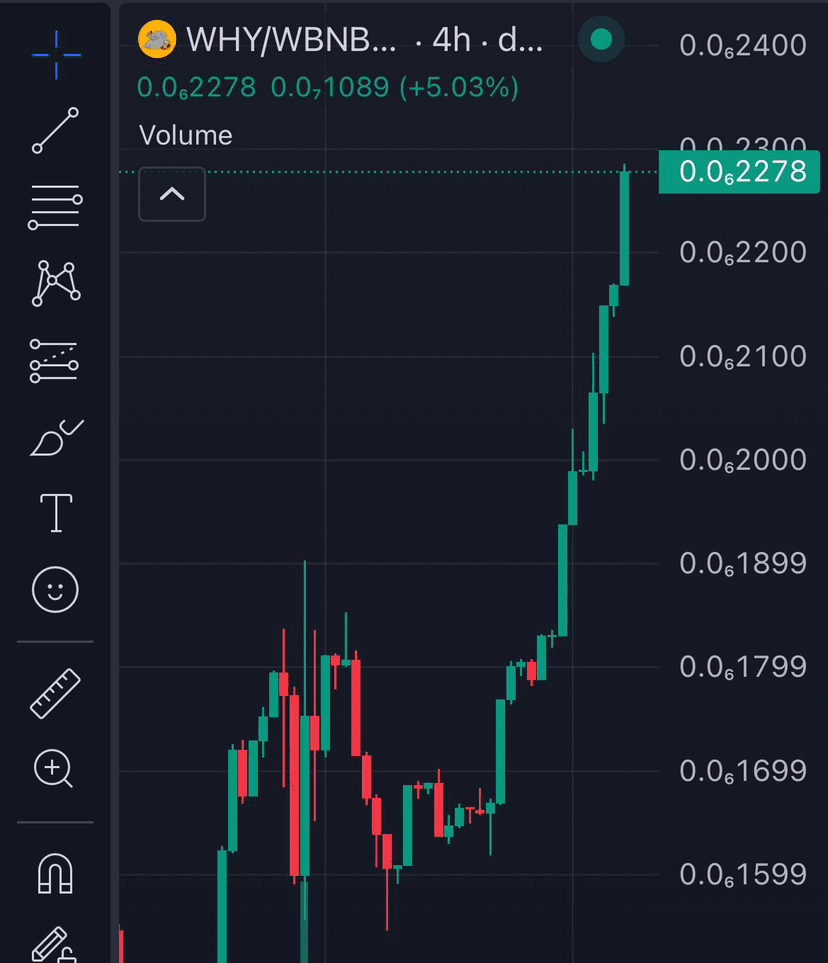828x963 pixels.
Task: Open the Fibonacci retracement tools
Action: tap(56, 207)
